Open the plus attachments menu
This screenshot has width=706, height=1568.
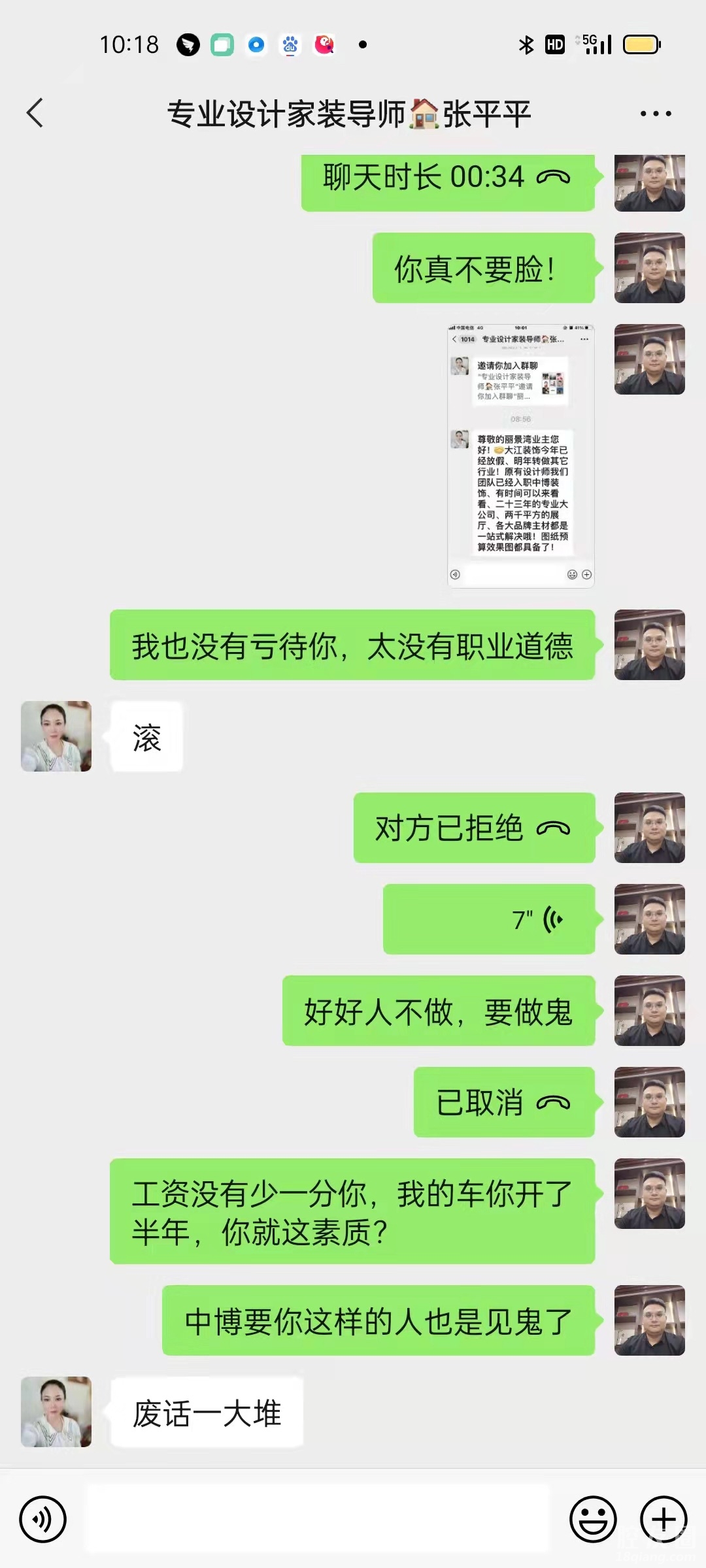tap(663, 1519)
